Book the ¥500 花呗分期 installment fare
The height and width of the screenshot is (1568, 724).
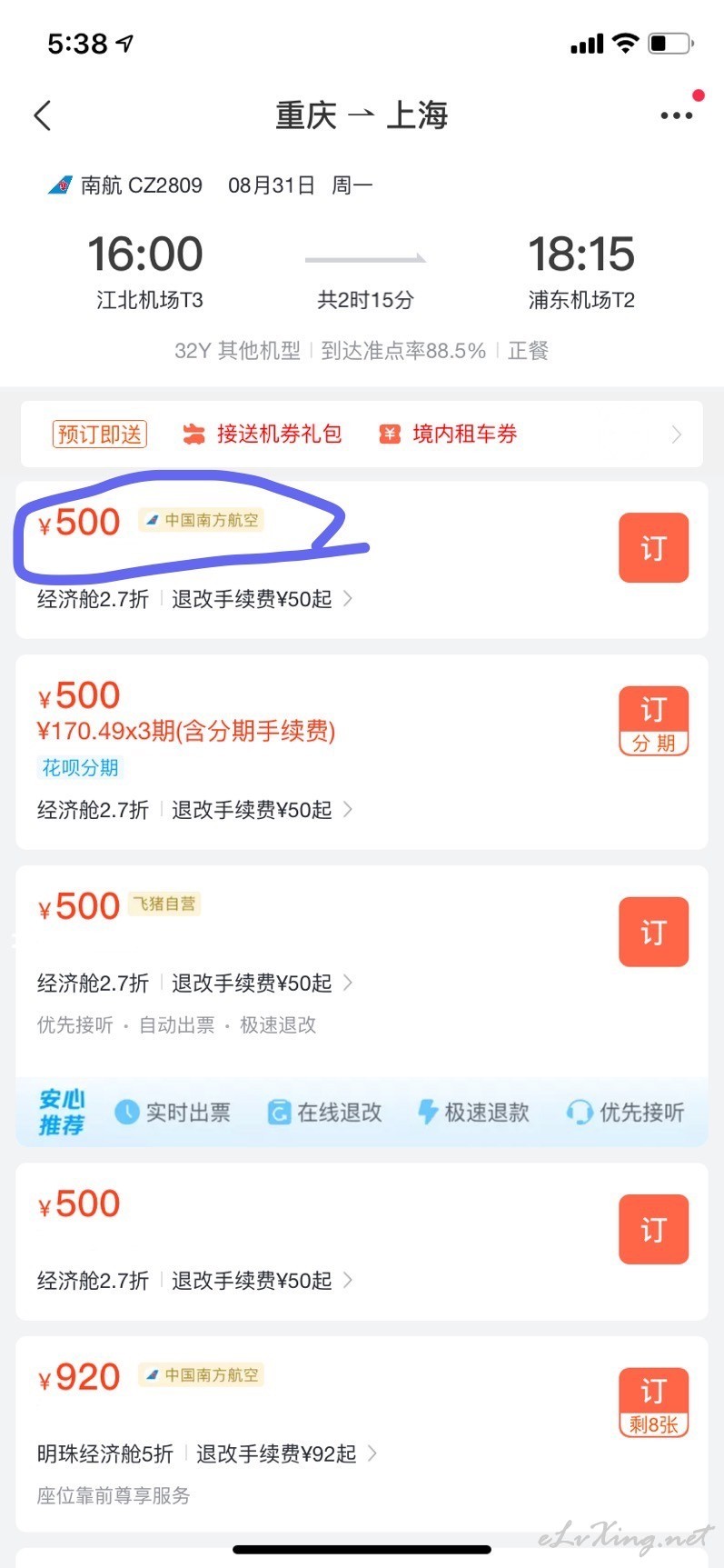653,721
